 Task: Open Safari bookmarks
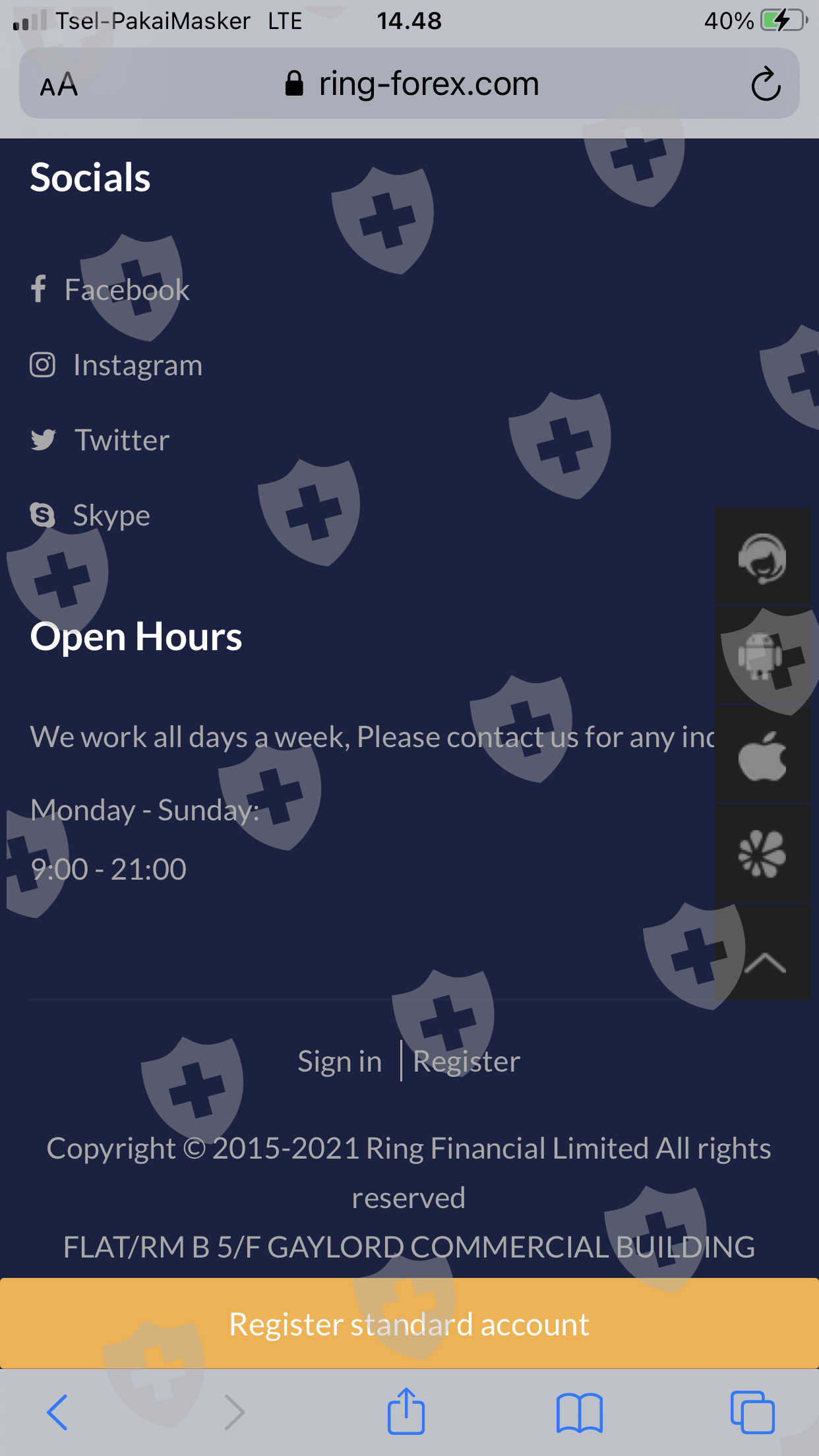coord(580,1412)
